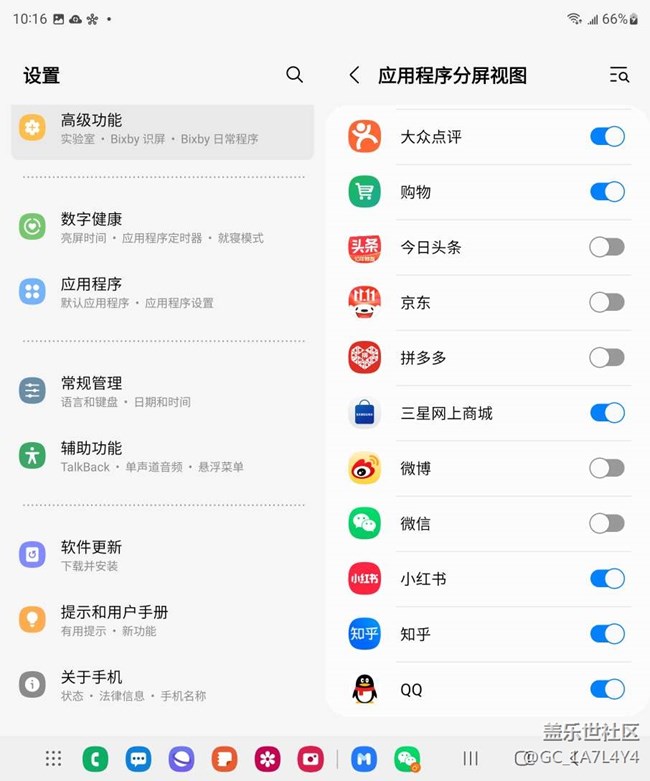Image resolution: width=650 pixels, height=781 pixels.
Task: Disable the 知乎 switch
Action: pos(607,633)
